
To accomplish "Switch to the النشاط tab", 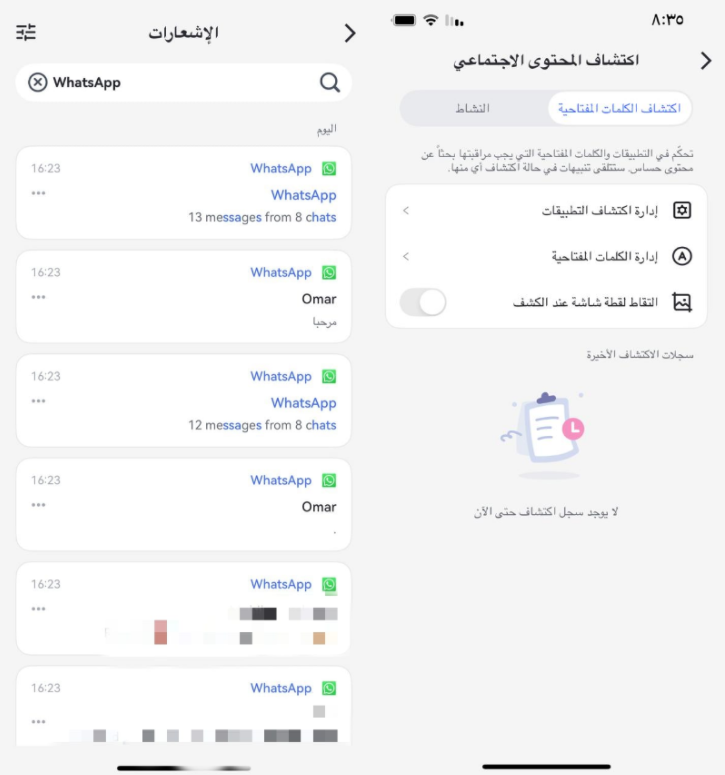I will [473, 108].
